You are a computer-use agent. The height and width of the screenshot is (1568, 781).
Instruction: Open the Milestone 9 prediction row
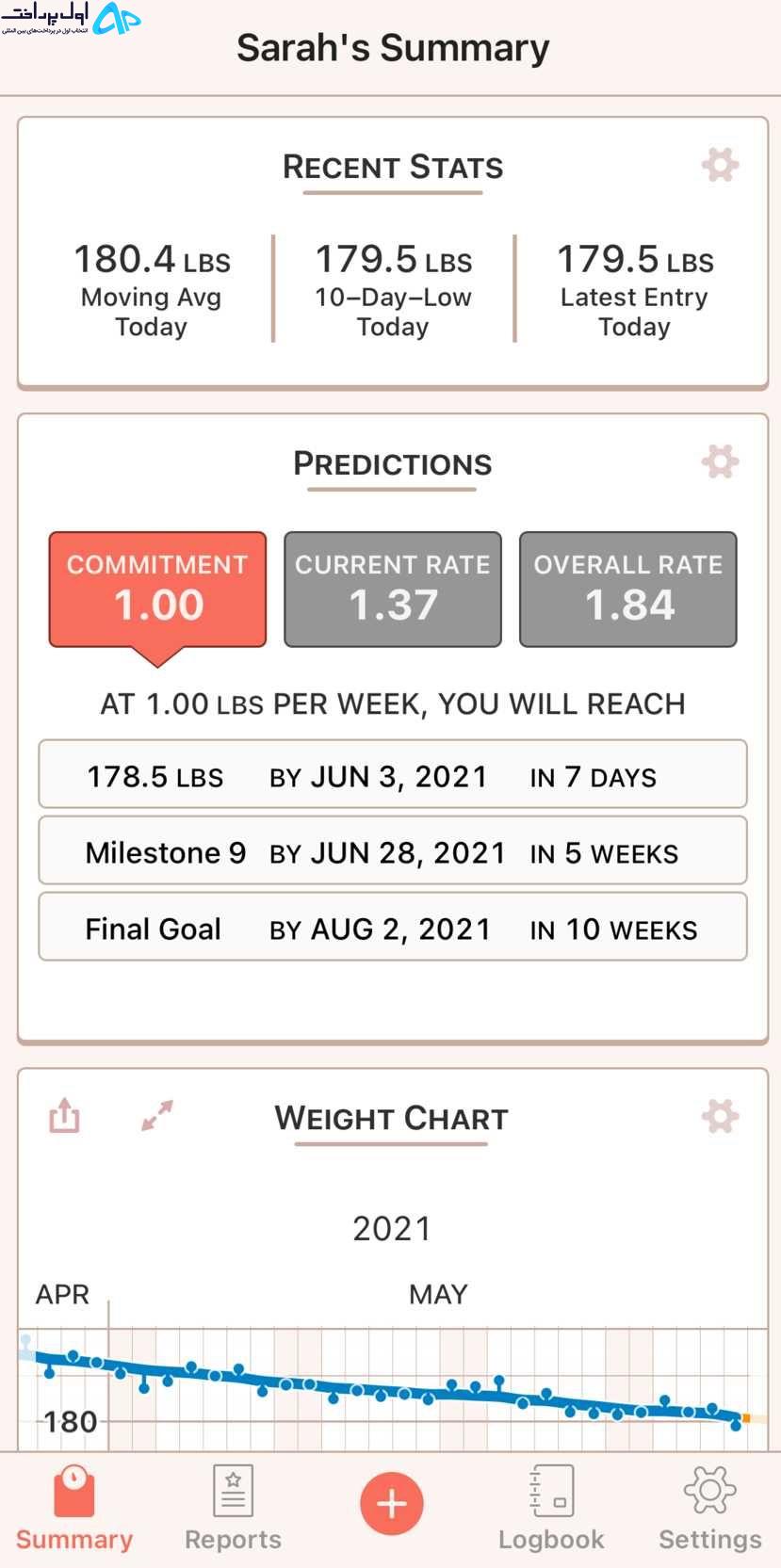tap(393, 850)
